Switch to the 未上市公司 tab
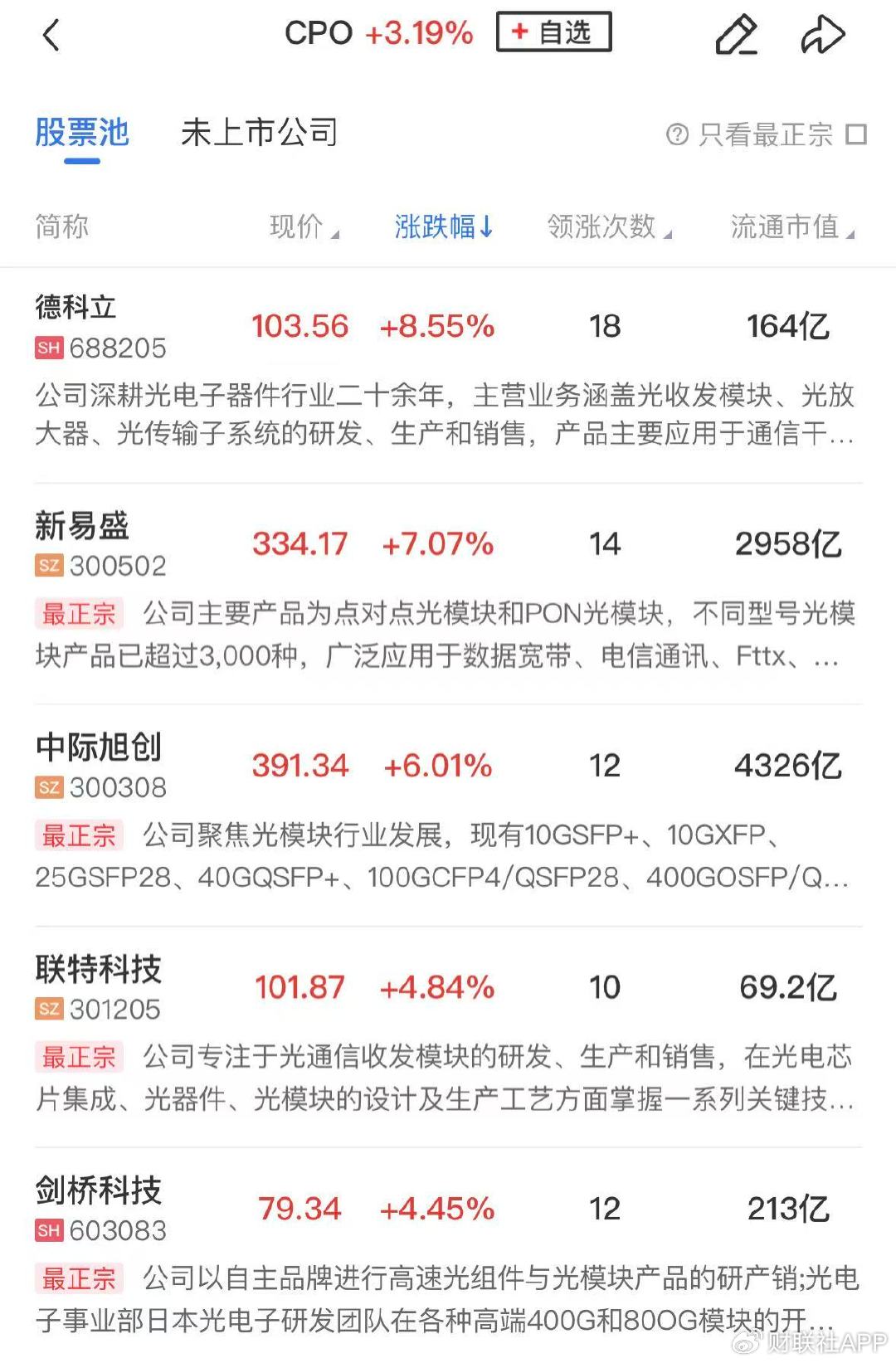 [259, 133]
